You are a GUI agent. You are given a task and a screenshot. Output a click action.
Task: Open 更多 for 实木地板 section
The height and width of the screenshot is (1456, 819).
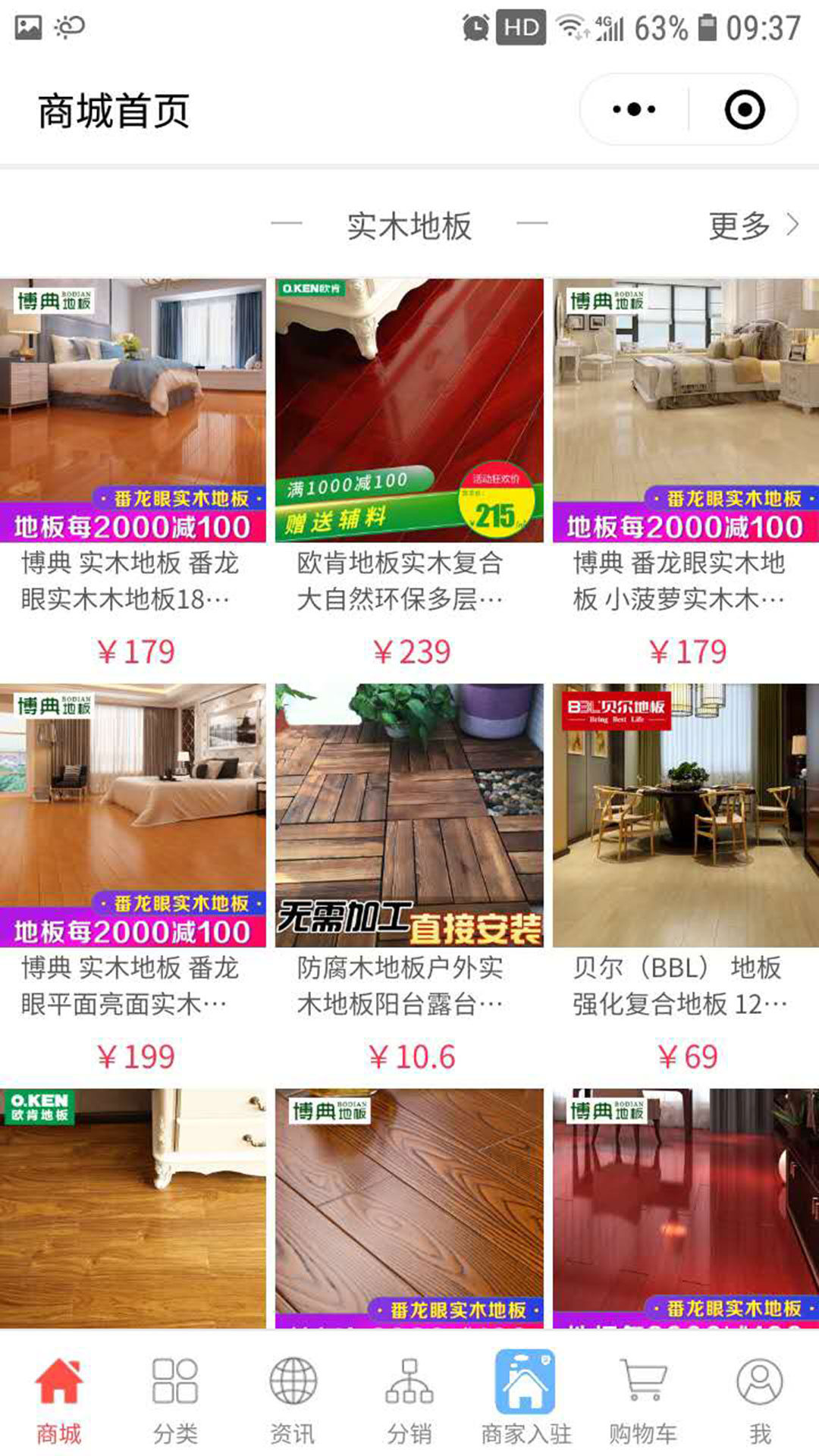click(x=752, y=225)
